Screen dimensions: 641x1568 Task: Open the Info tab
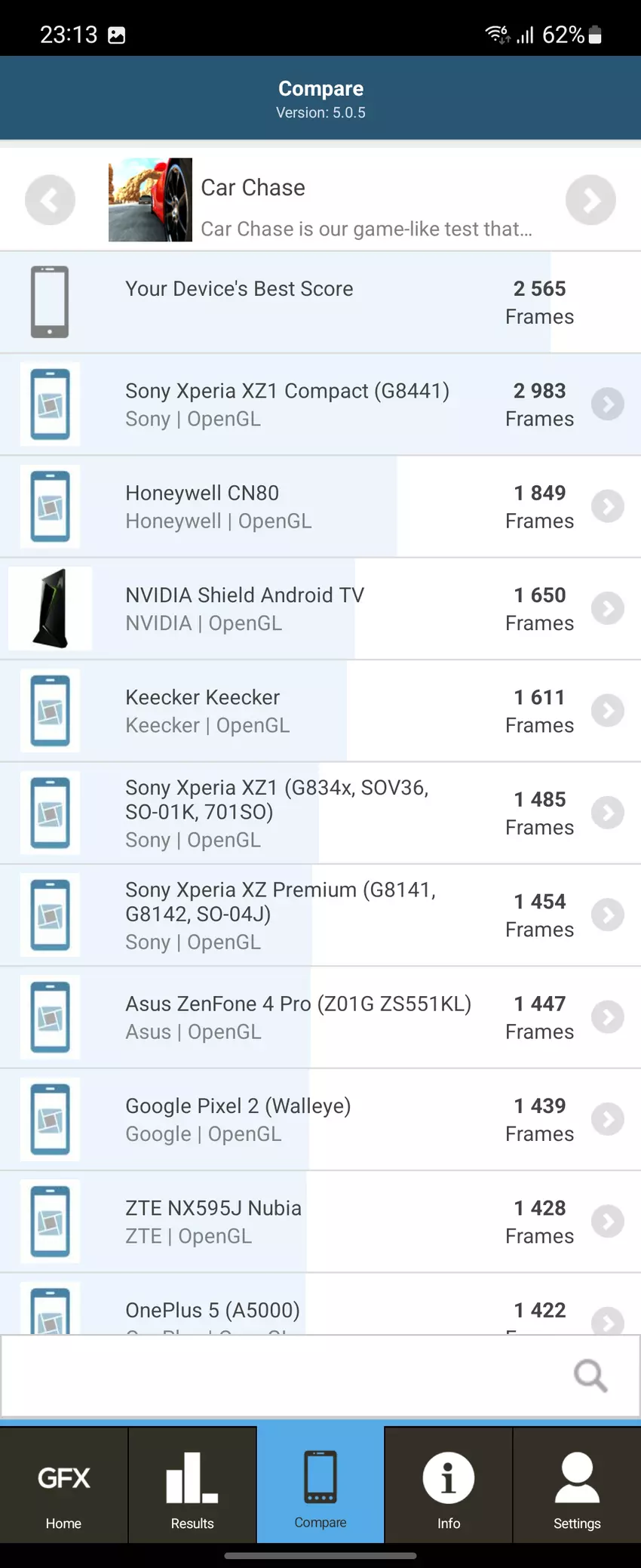[449, 1485]
